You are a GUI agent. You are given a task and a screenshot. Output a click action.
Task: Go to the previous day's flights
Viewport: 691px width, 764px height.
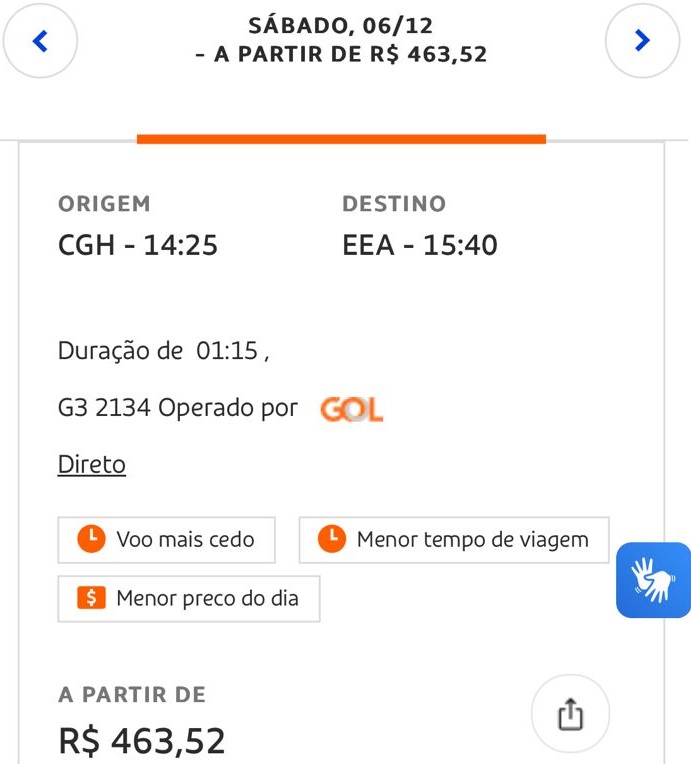click(40, 41)
